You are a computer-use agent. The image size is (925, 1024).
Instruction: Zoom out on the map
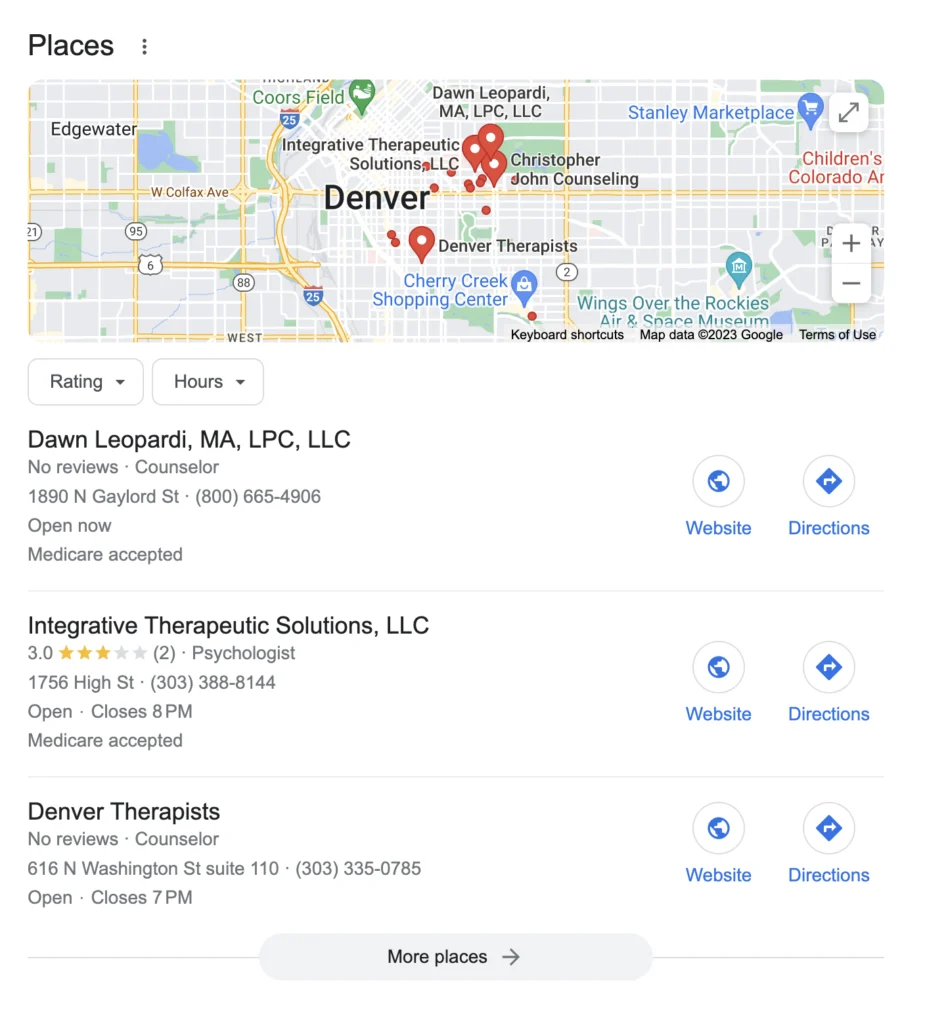[850, 283]
